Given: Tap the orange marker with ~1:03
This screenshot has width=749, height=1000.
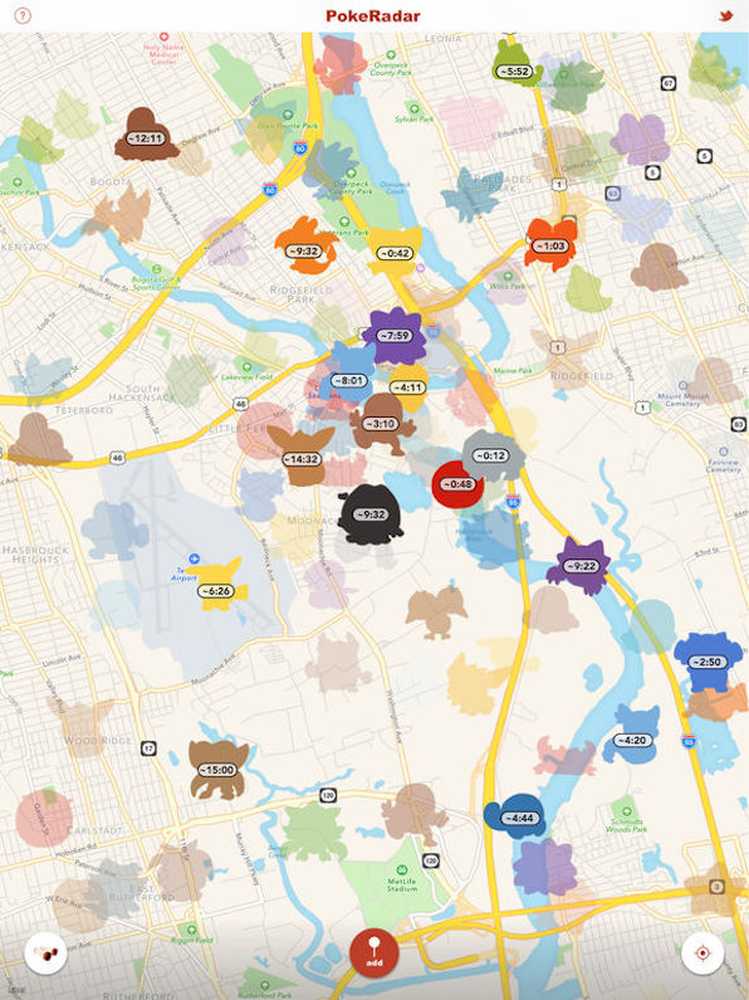Looking at the screenshot, I should pyautogui.click(x=550, y=244).
